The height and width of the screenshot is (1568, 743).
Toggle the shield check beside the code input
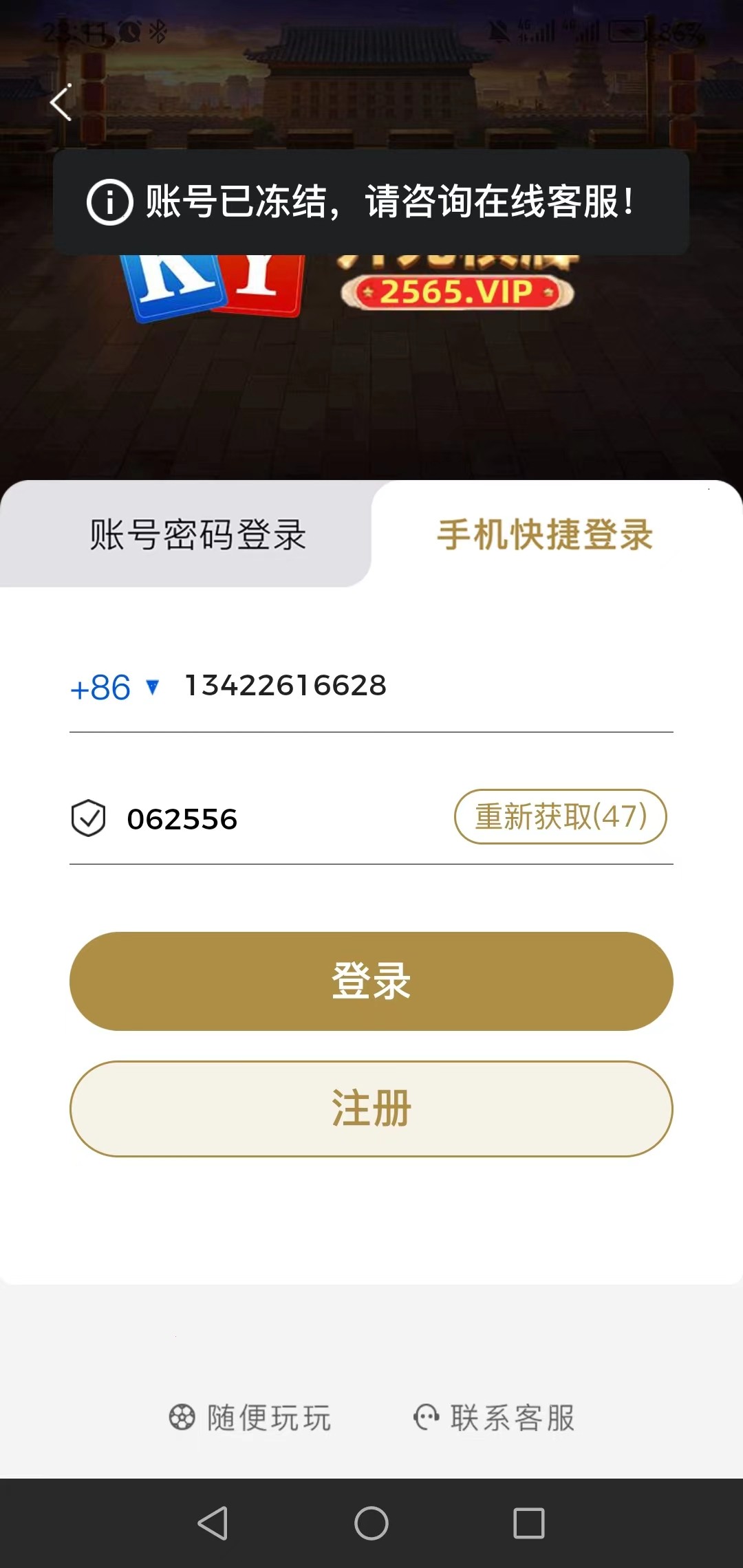point(88,818)
